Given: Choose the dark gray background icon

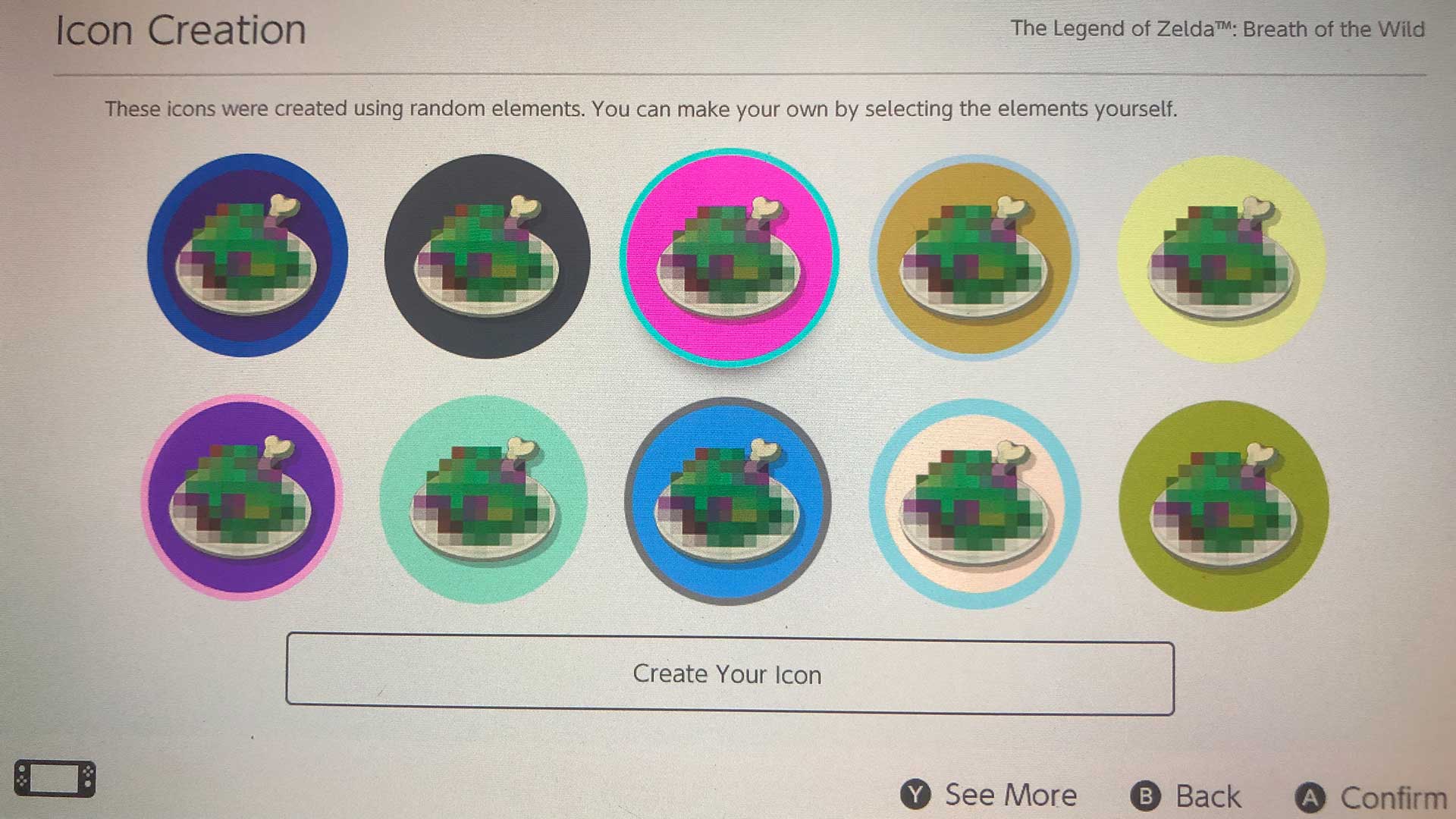Looking at the screenshot, I should tap(487, 256).
